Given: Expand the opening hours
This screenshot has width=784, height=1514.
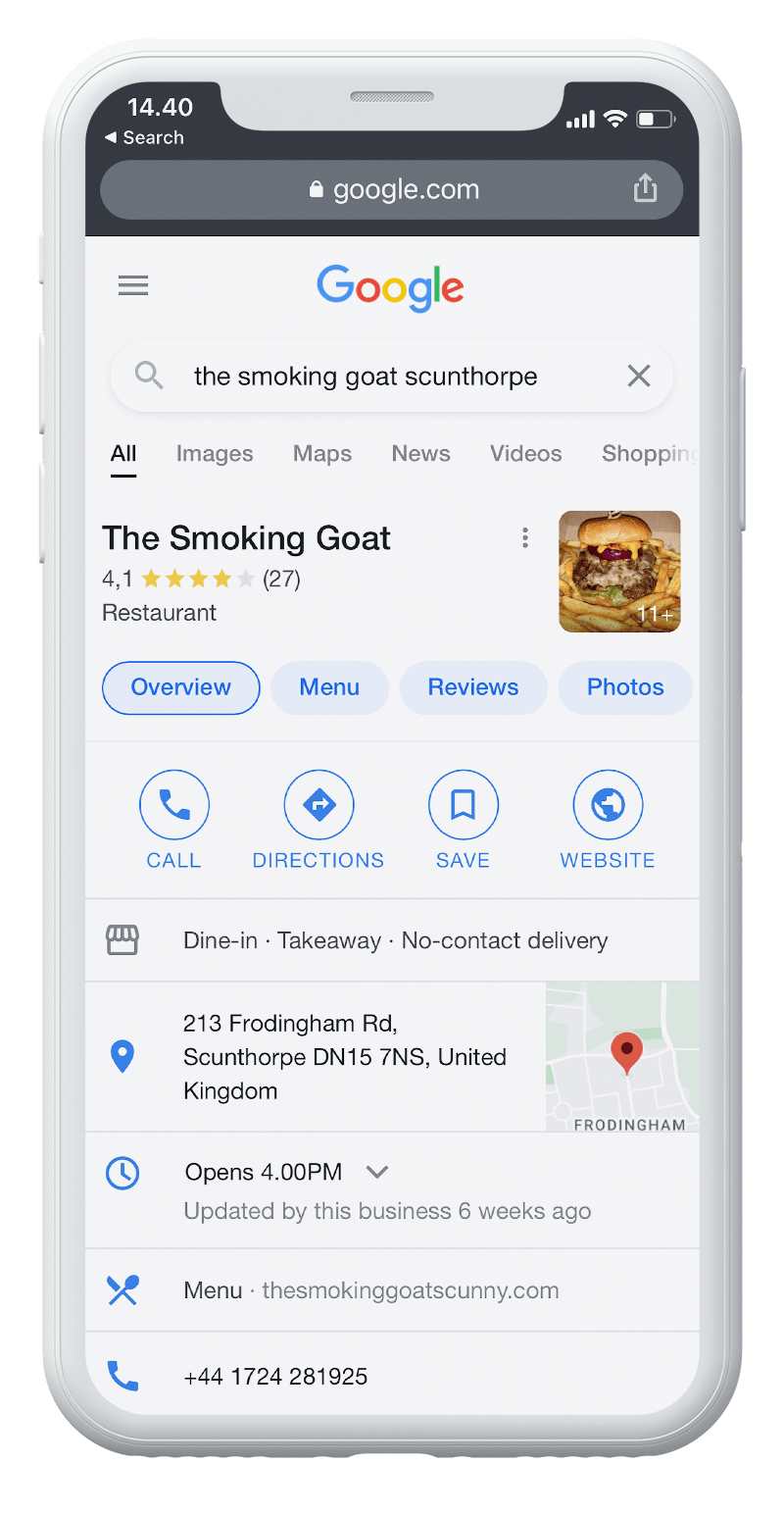Looking at the screenshot, I should 377,1172.
